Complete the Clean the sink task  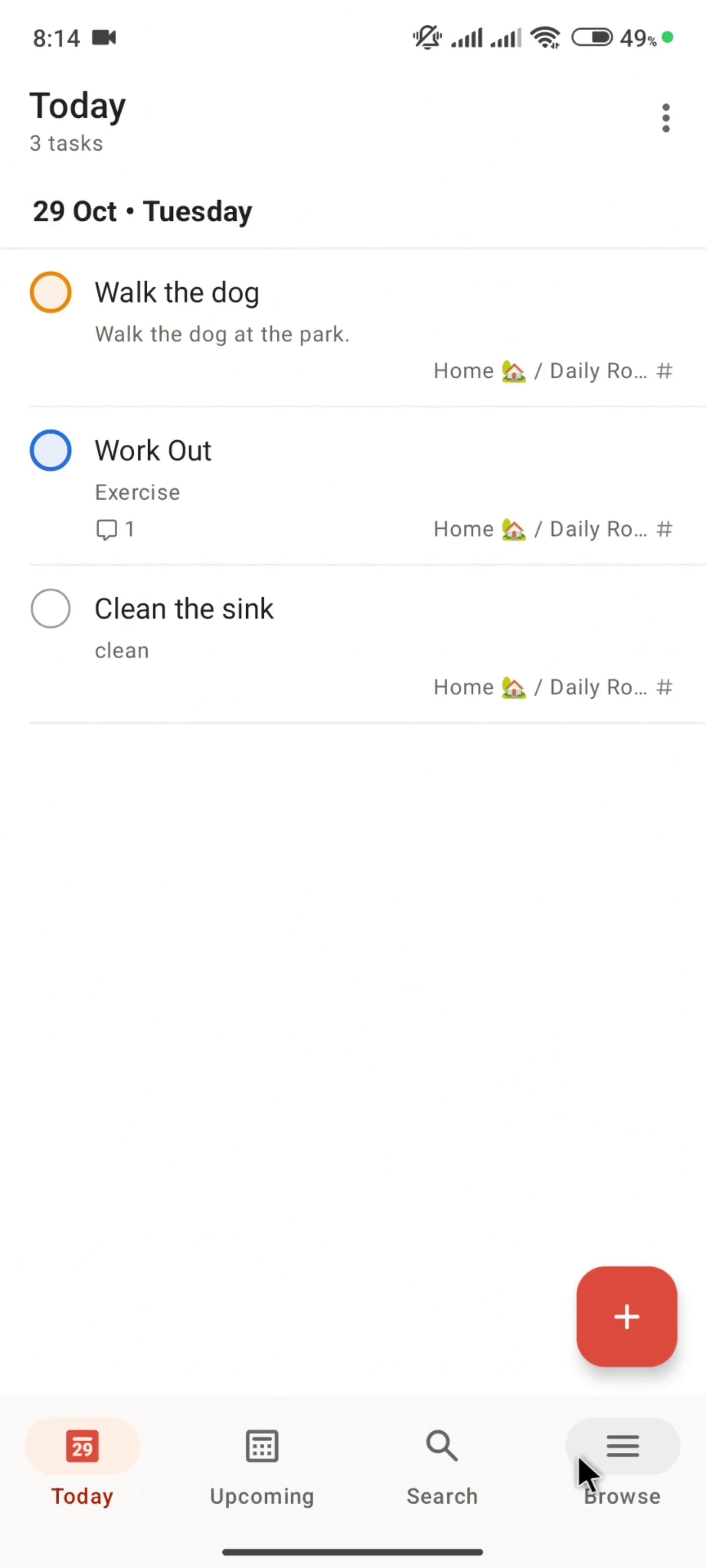click(51, 609)
